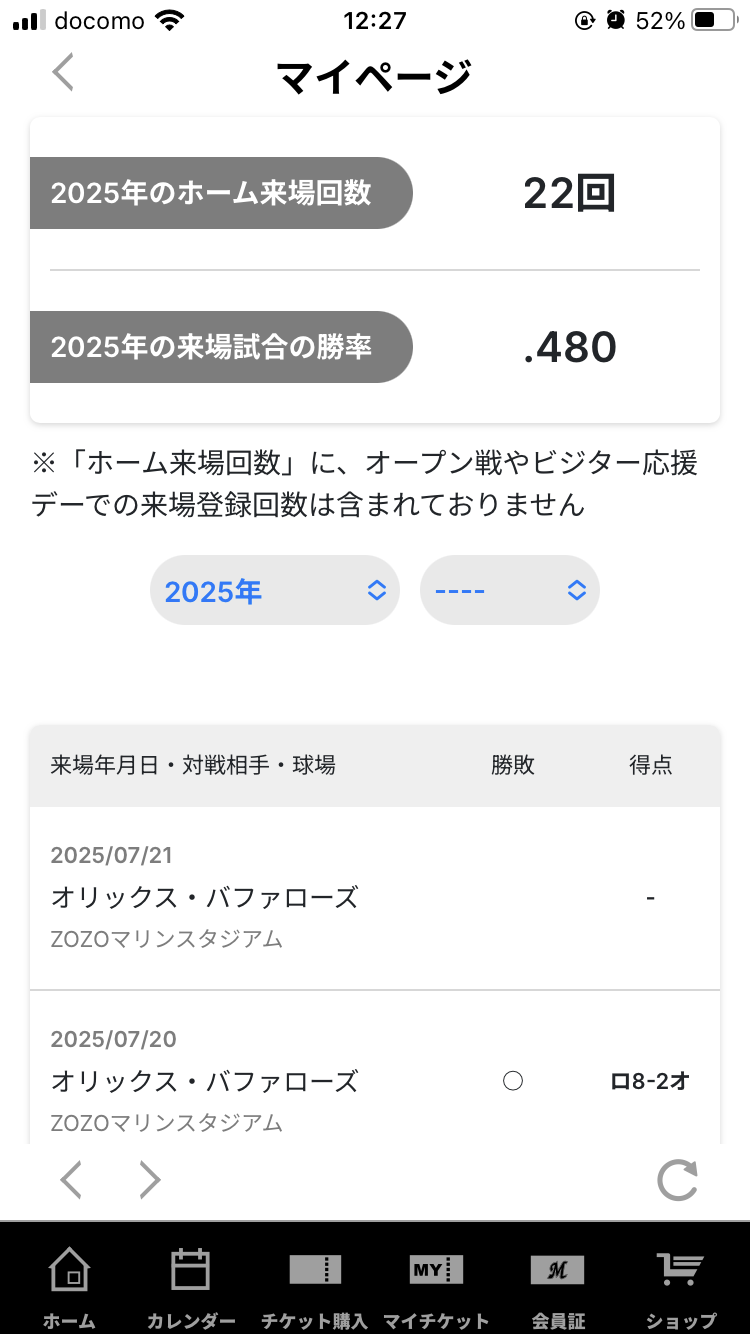
Task: Show the 会員証 tab
Action: [x=558, y=1288]
